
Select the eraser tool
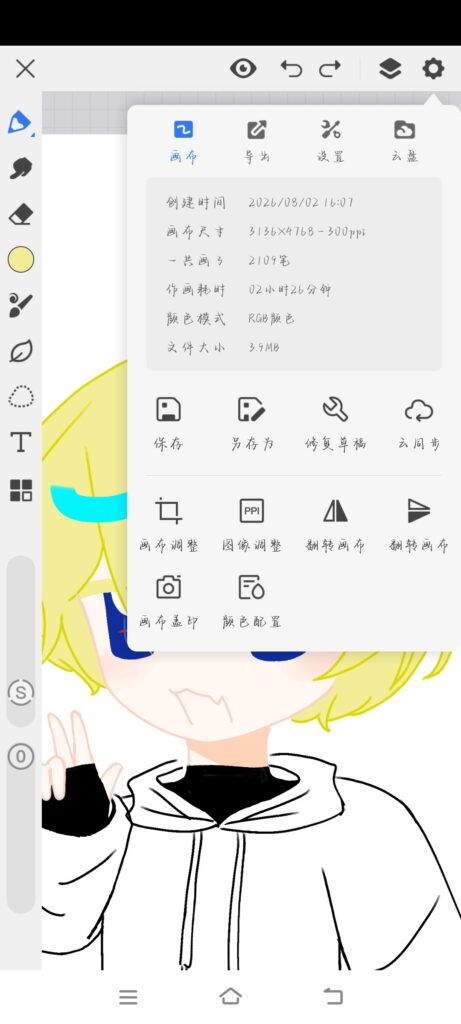(21, 214)
